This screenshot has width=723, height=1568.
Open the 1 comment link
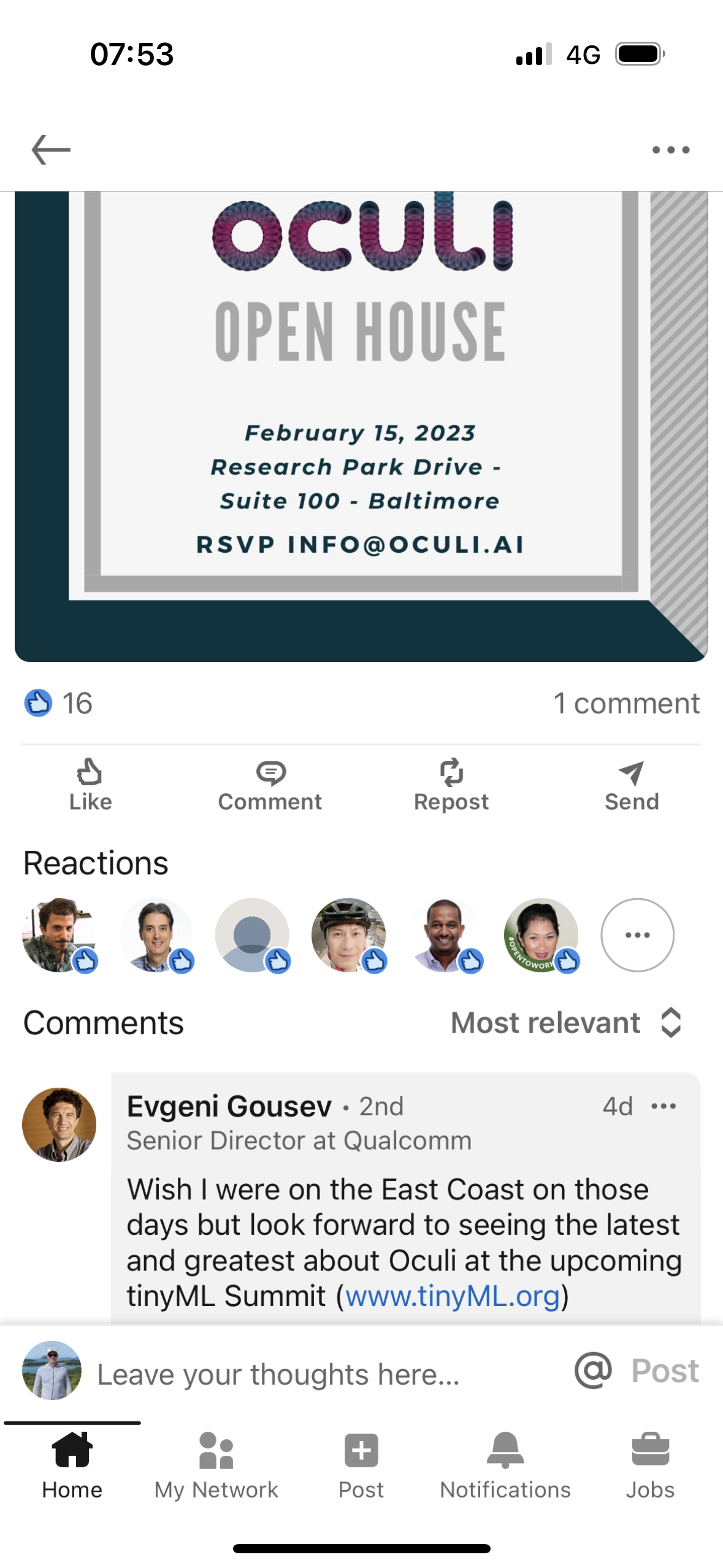626,703
